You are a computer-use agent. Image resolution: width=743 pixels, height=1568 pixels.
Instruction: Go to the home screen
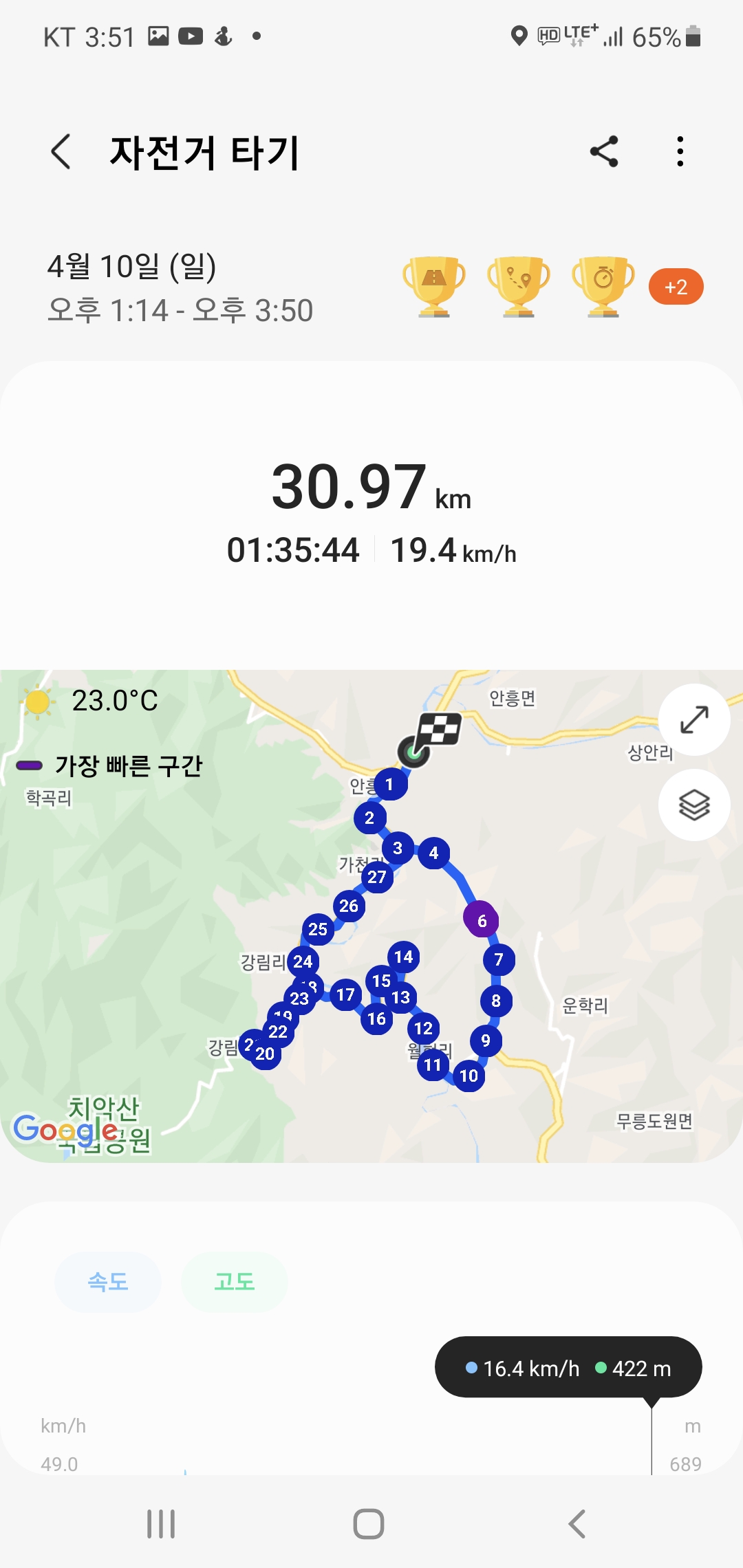pyautogui.click(x=369, y=1524)
